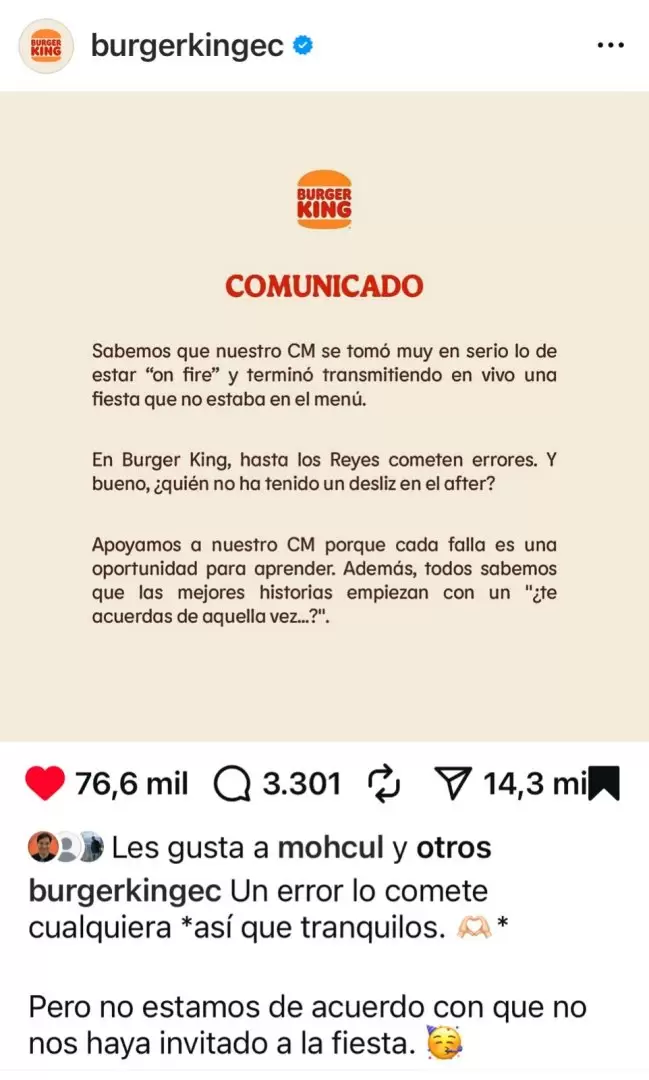Unlike the post with the red heart
Screen dimensions: 649x1080
(x=44, y=784)
